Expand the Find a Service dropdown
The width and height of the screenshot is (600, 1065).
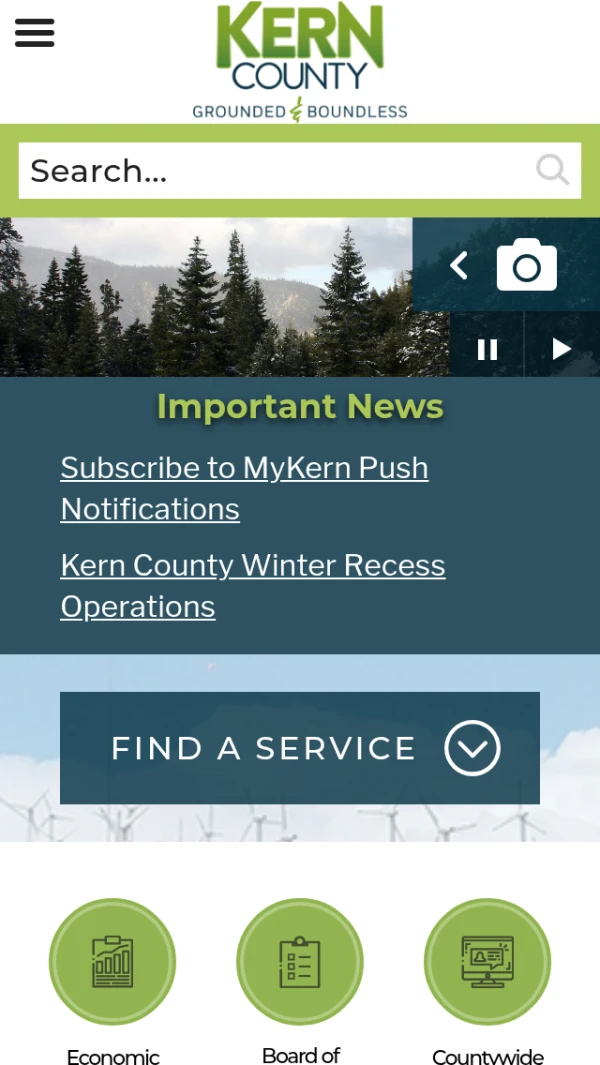[300, 748]
